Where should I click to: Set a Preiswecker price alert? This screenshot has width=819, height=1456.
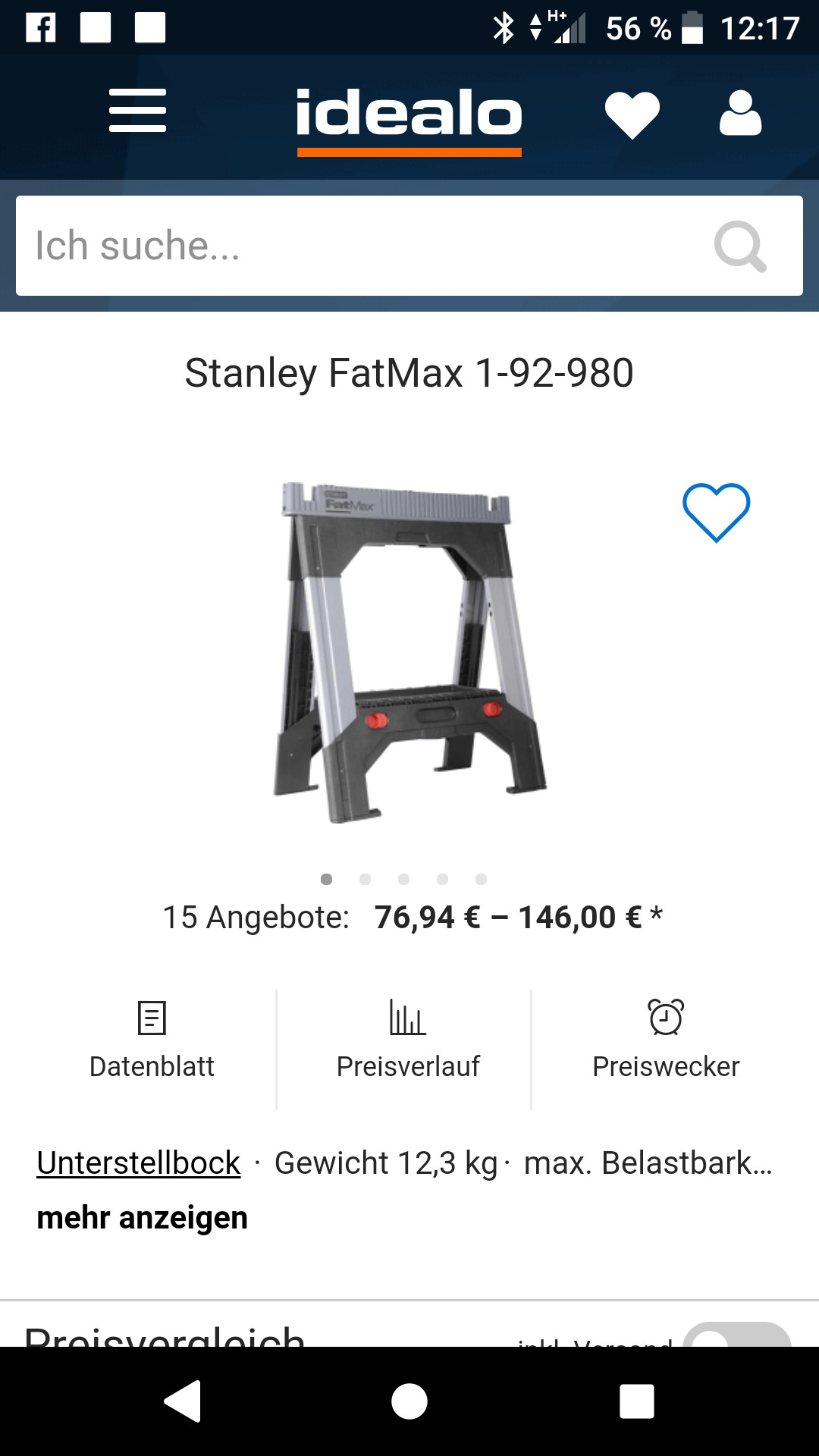click(666, 1039)
